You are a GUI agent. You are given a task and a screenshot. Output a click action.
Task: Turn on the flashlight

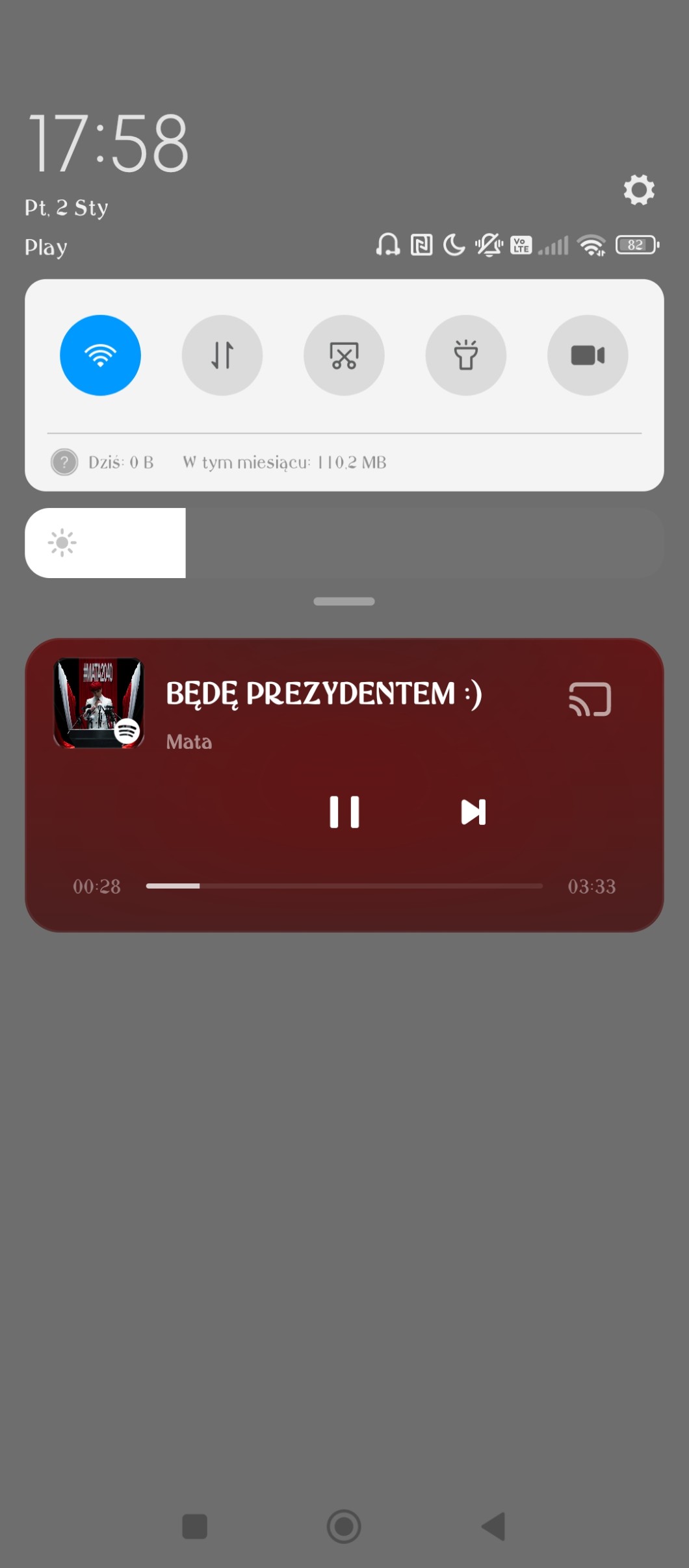pos(465,355)
